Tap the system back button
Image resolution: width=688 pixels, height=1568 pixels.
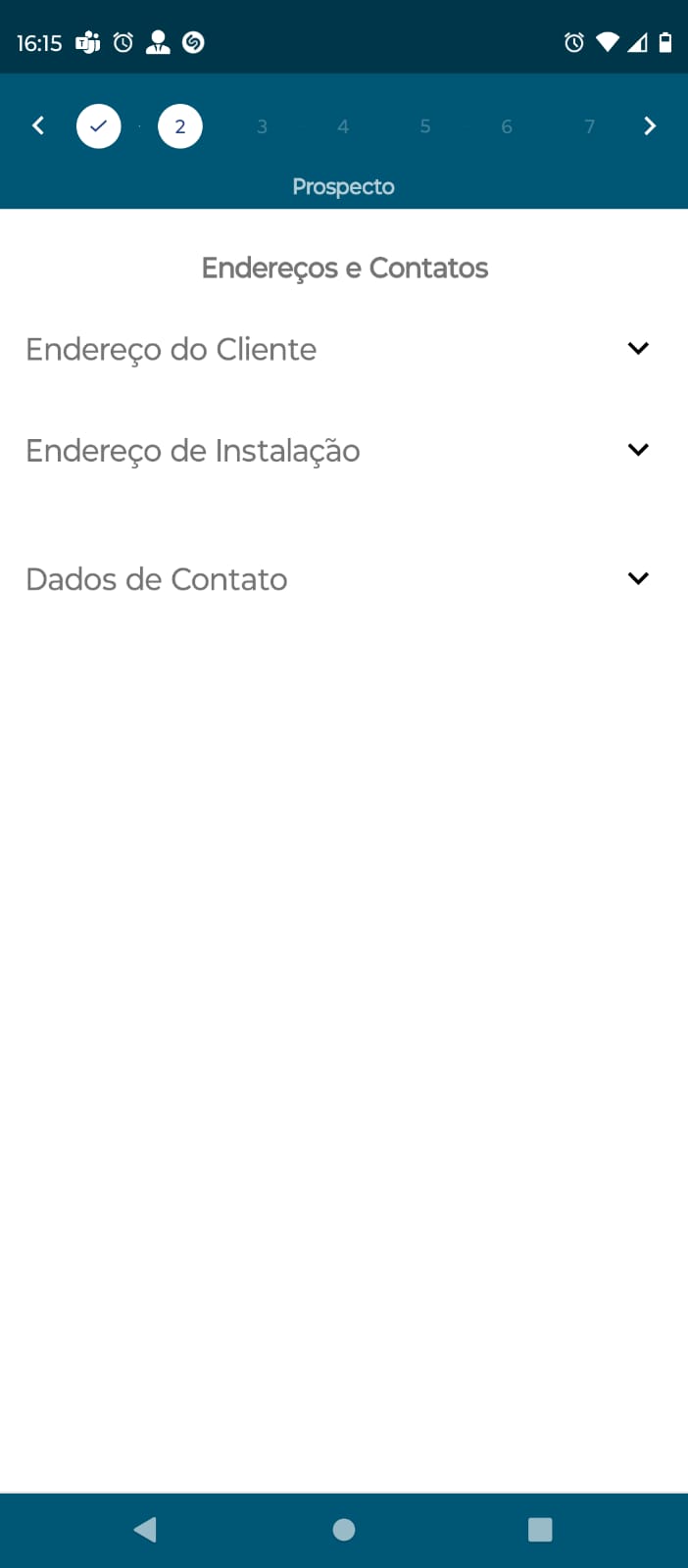click(x=146, y=1529)
